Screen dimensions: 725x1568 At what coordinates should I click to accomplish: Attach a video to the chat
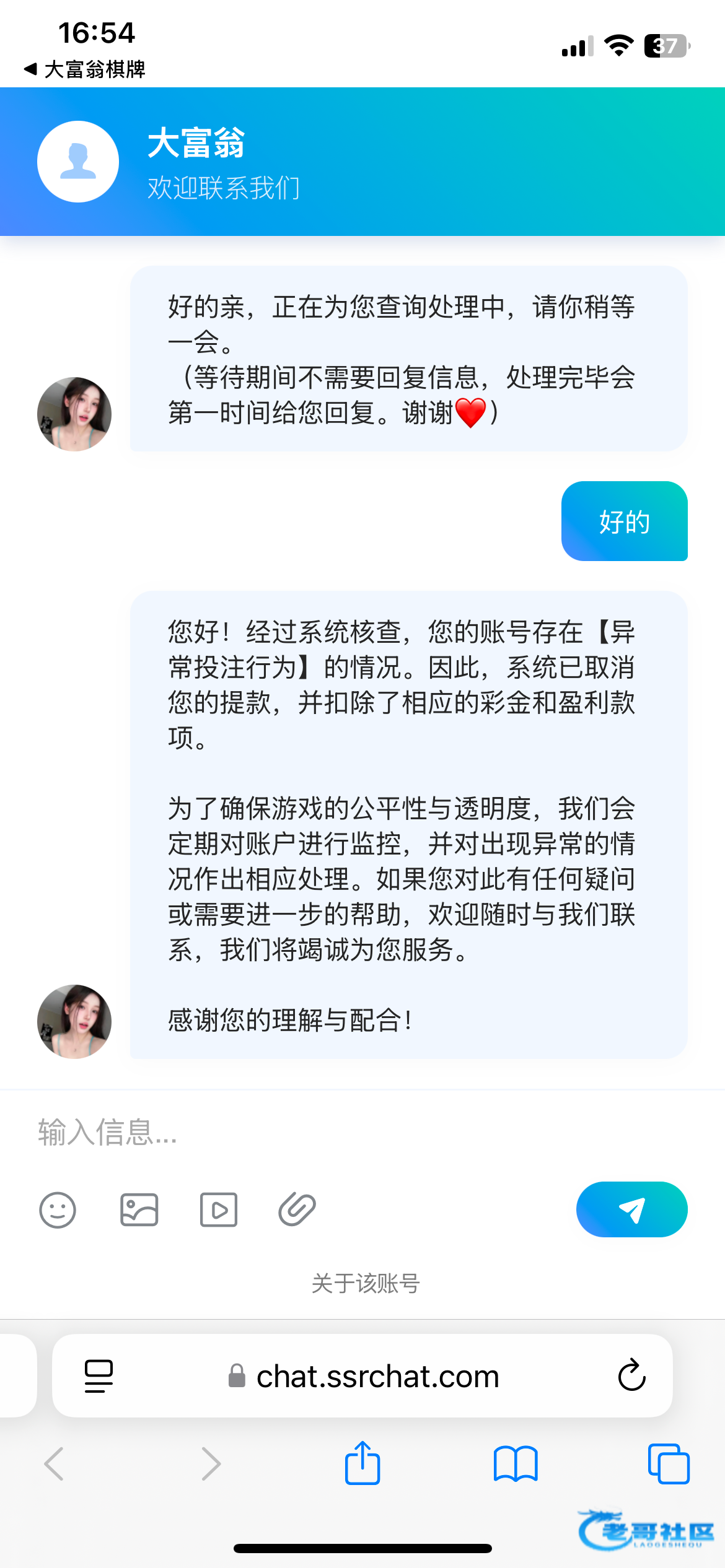click(x=219, y=1209)
